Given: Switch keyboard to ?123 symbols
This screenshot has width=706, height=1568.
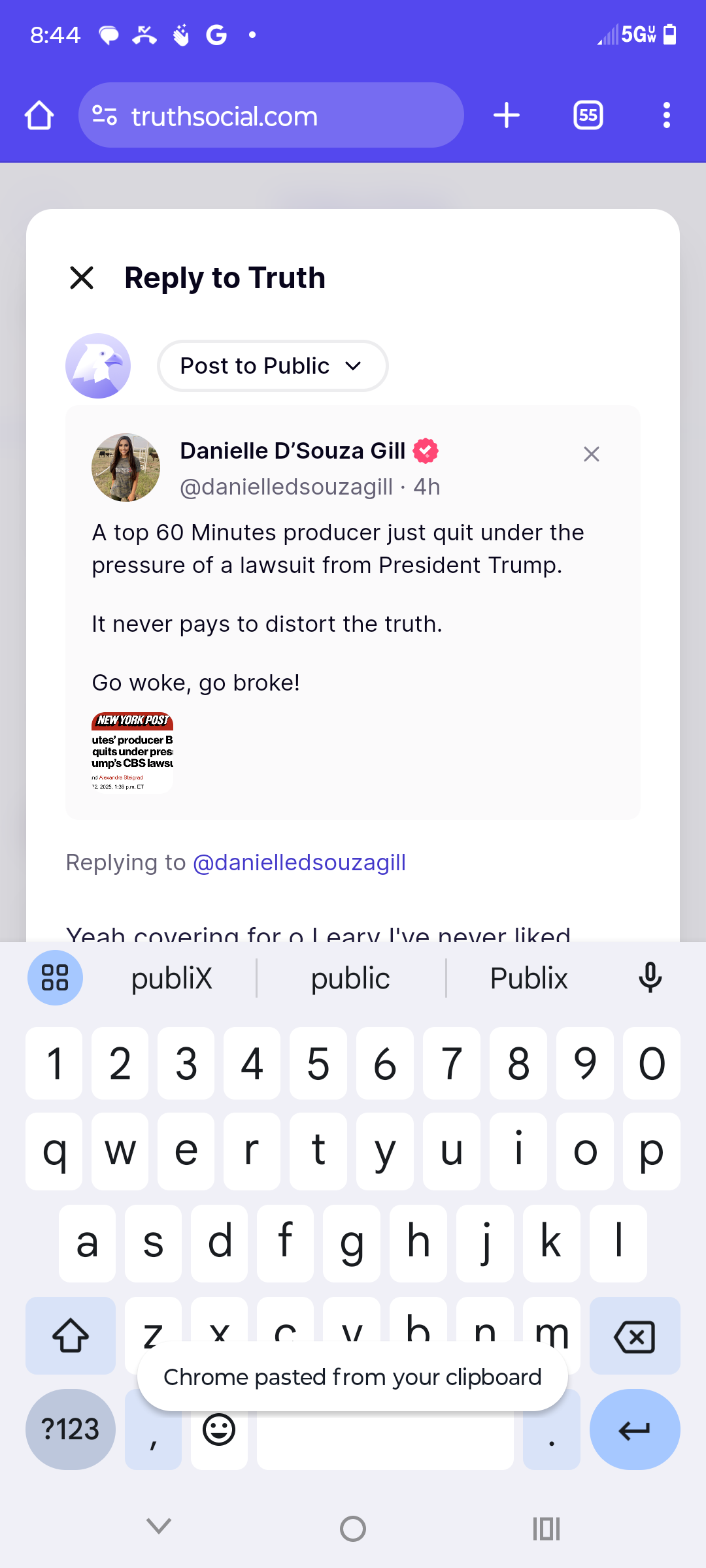Looking at the screenshot, I should point(71,1429).
